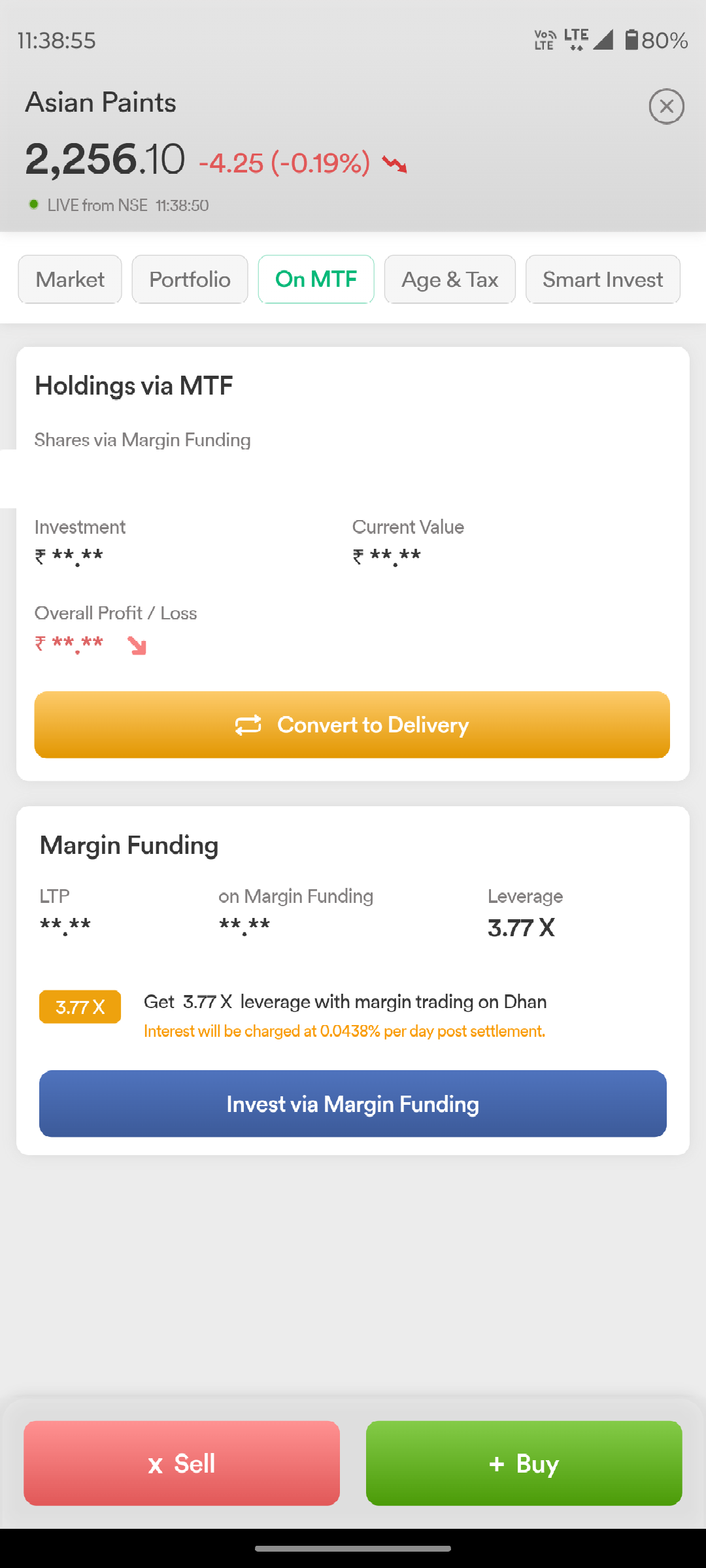Open the Portfolio tab
Image resolution: width=706 pixels, height=1568 pixels.
pyautogui.click(x=190, y=280)
